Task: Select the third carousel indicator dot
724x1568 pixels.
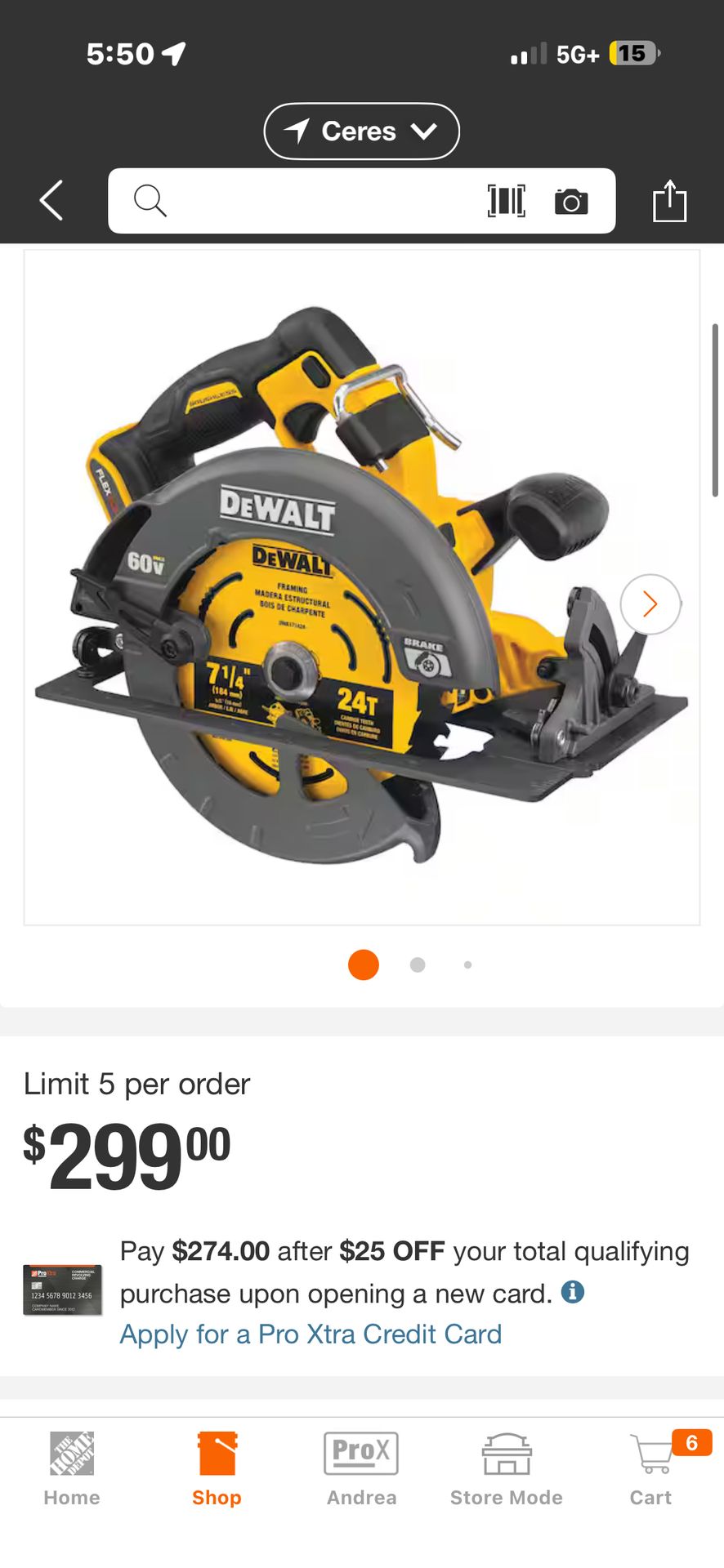Action: pos(467,964)
